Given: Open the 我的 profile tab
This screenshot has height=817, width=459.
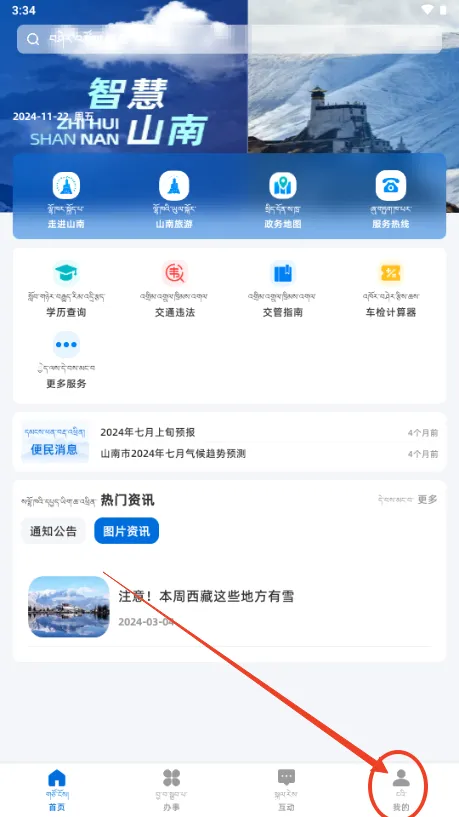Looking at the screenshot, I should tap(401, 790).
